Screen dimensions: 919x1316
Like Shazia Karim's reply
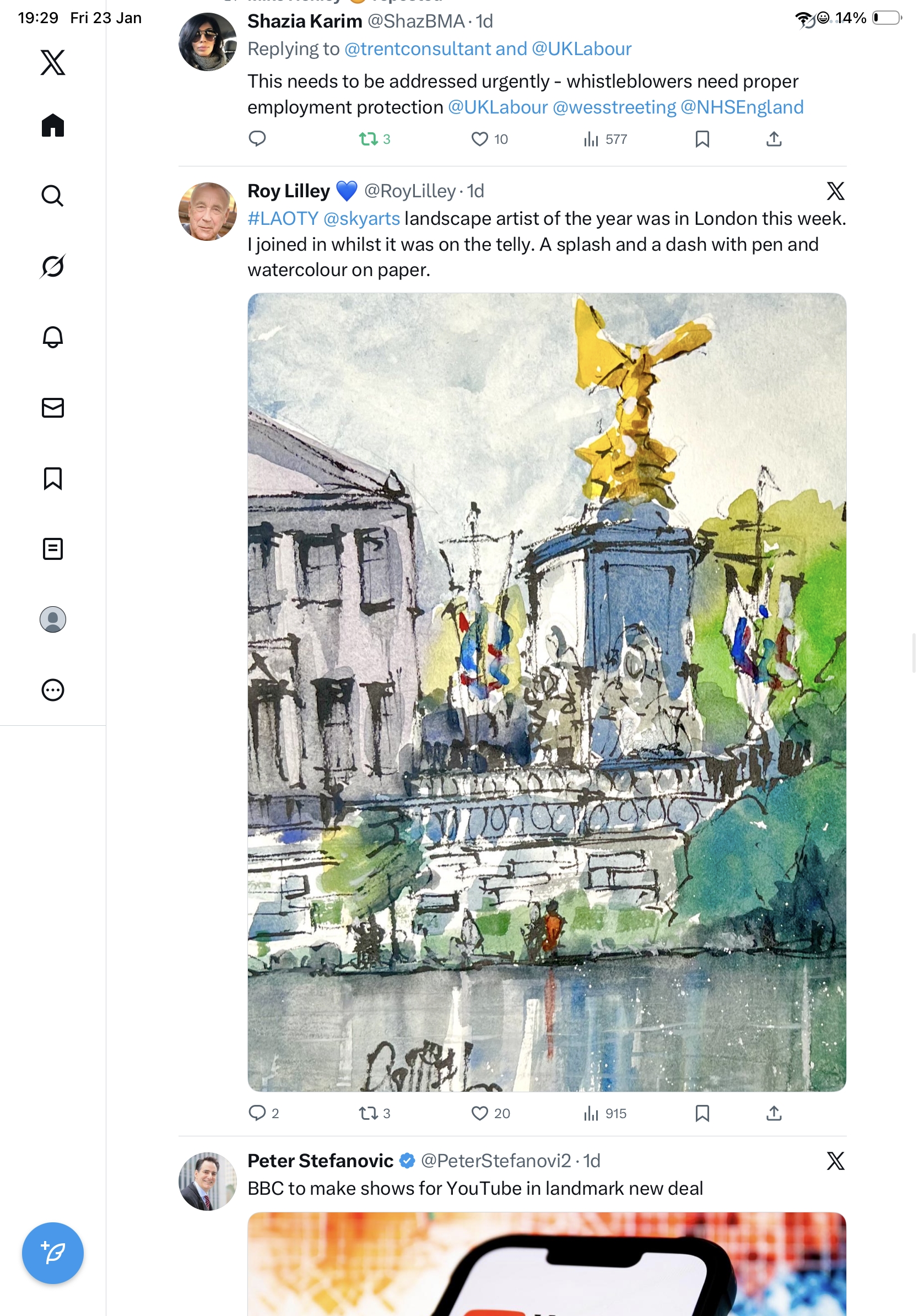pyautogui.click(x=479, y=139)
